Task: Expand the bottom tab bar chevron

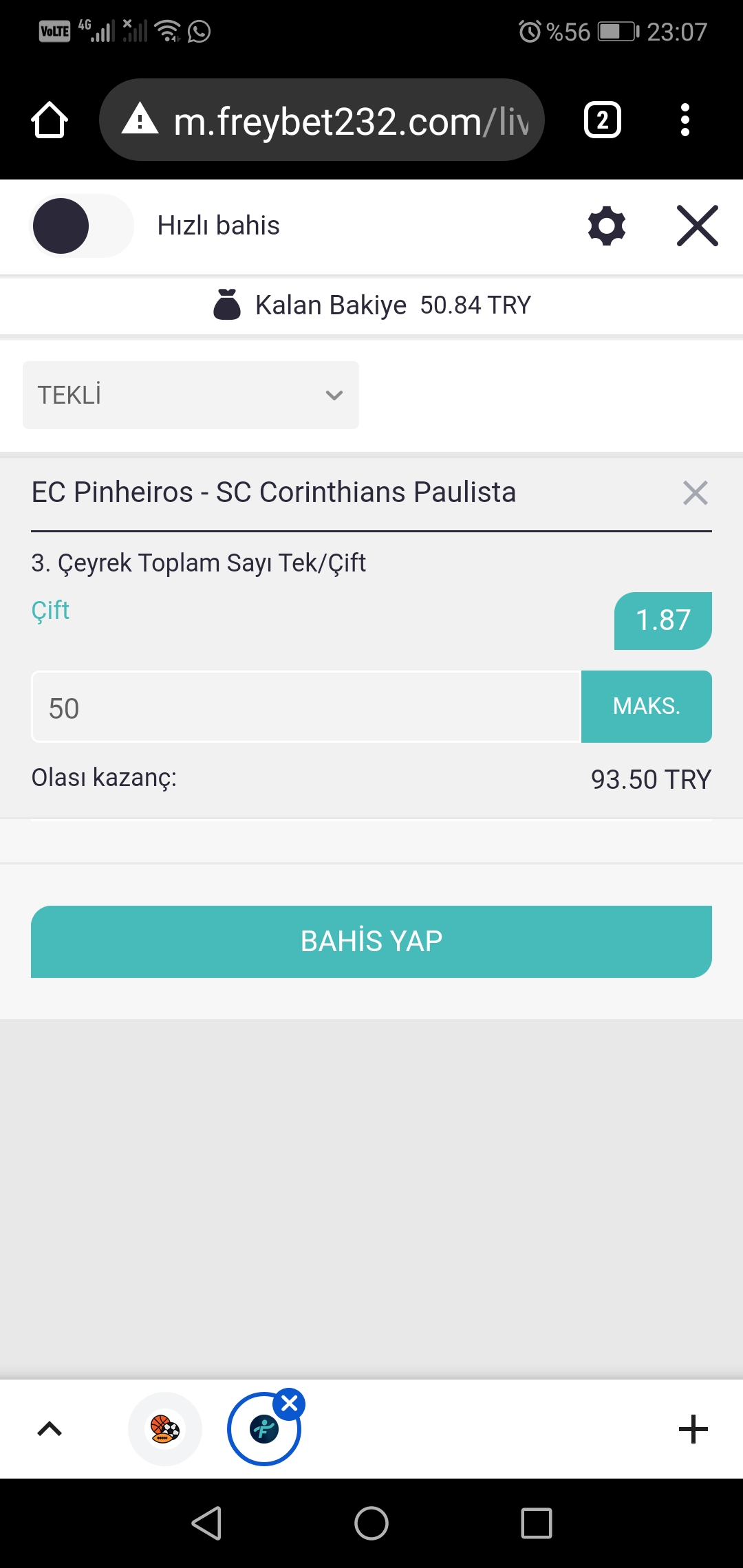Action: coord(50,1429)
